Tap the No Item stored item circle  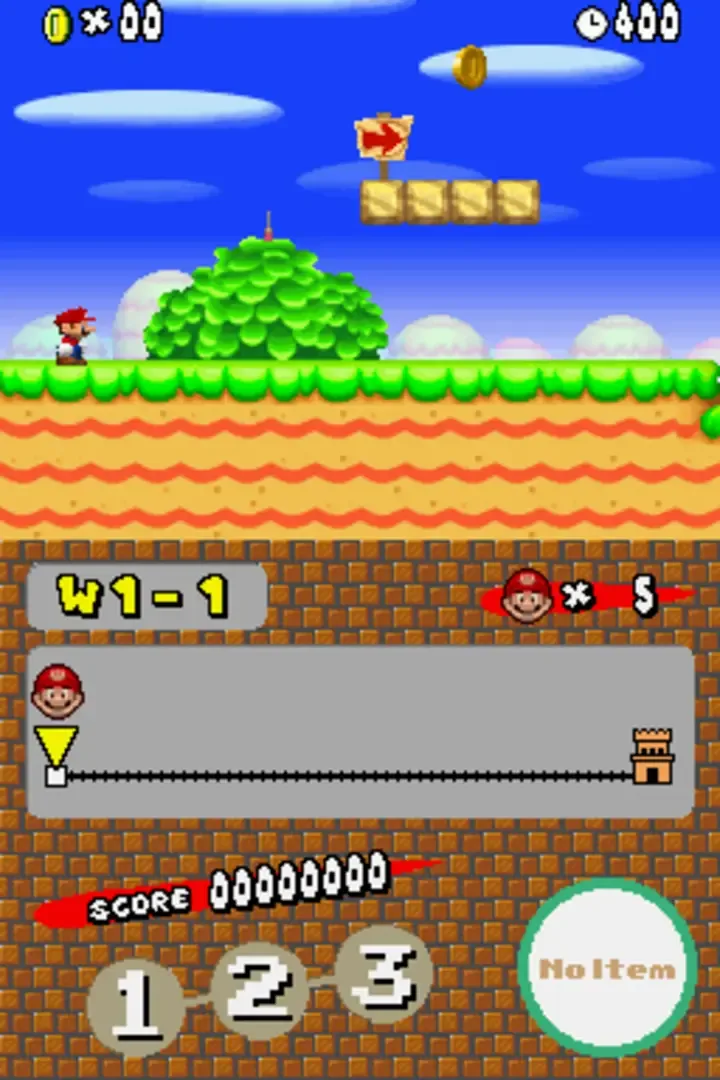tap(608, 968)
